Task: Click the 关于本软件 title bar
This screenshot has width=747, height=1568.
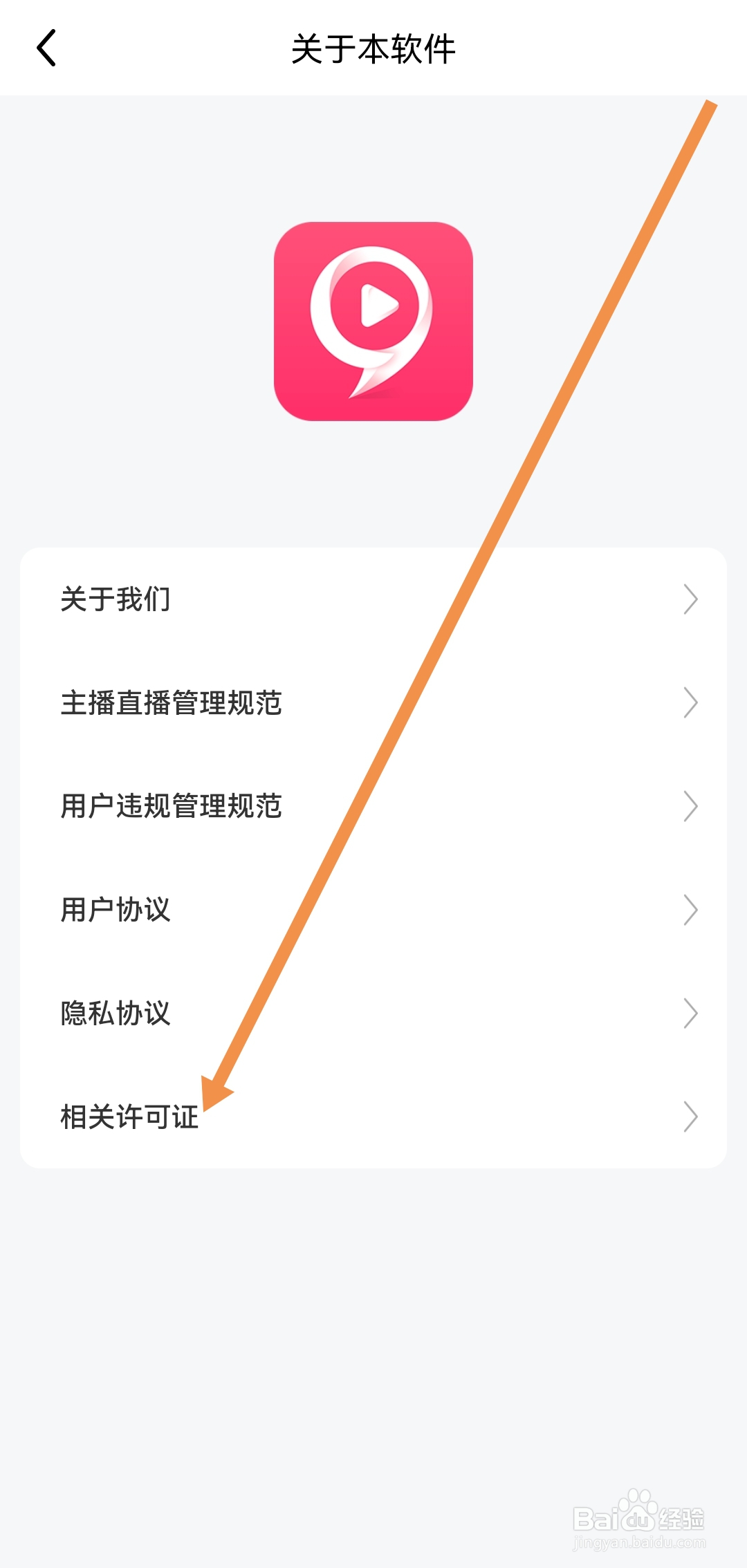Action: (373, 48)
